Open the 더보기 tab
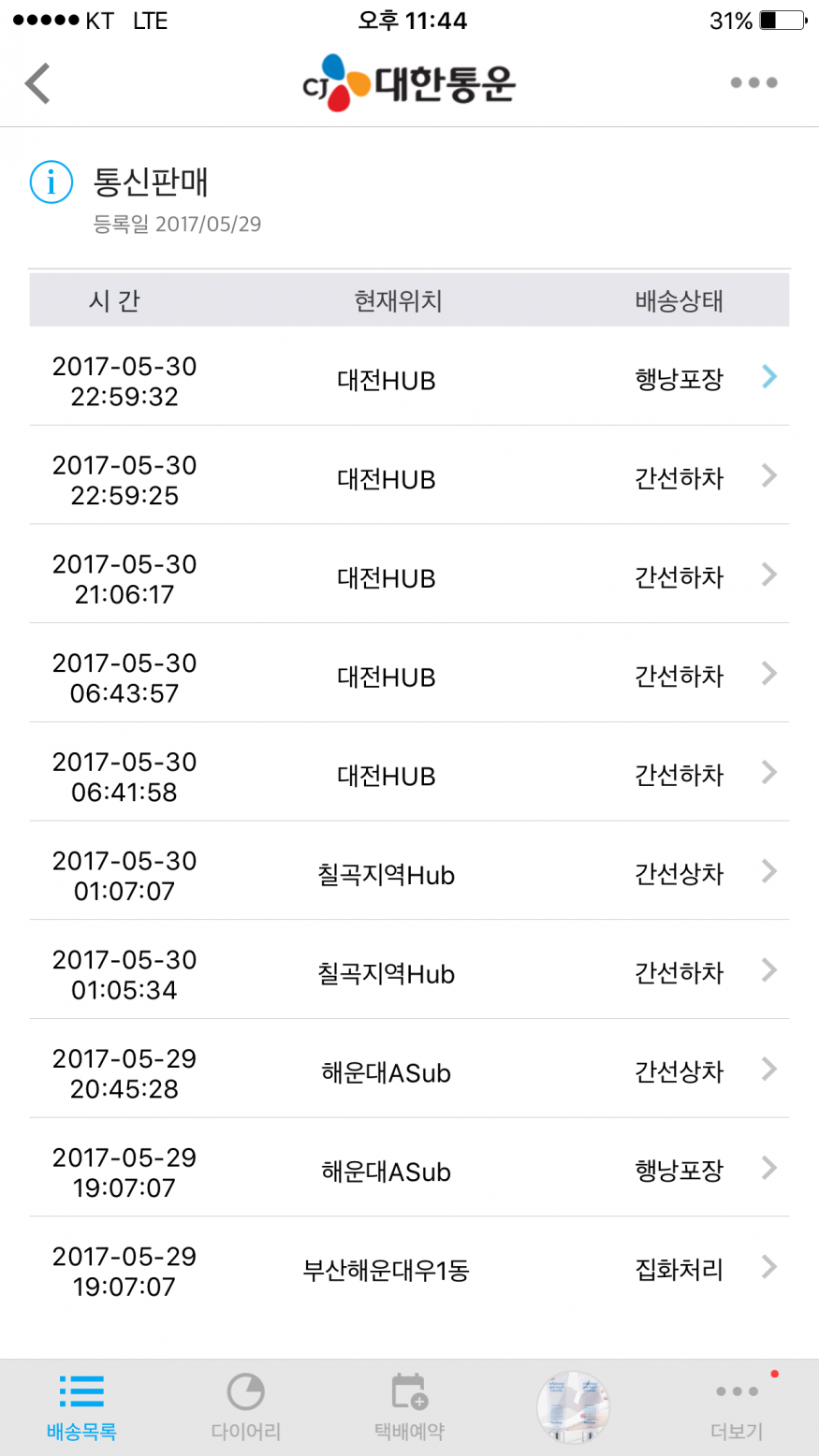This screenshot has height=1456, width=819. (737, 1406)
